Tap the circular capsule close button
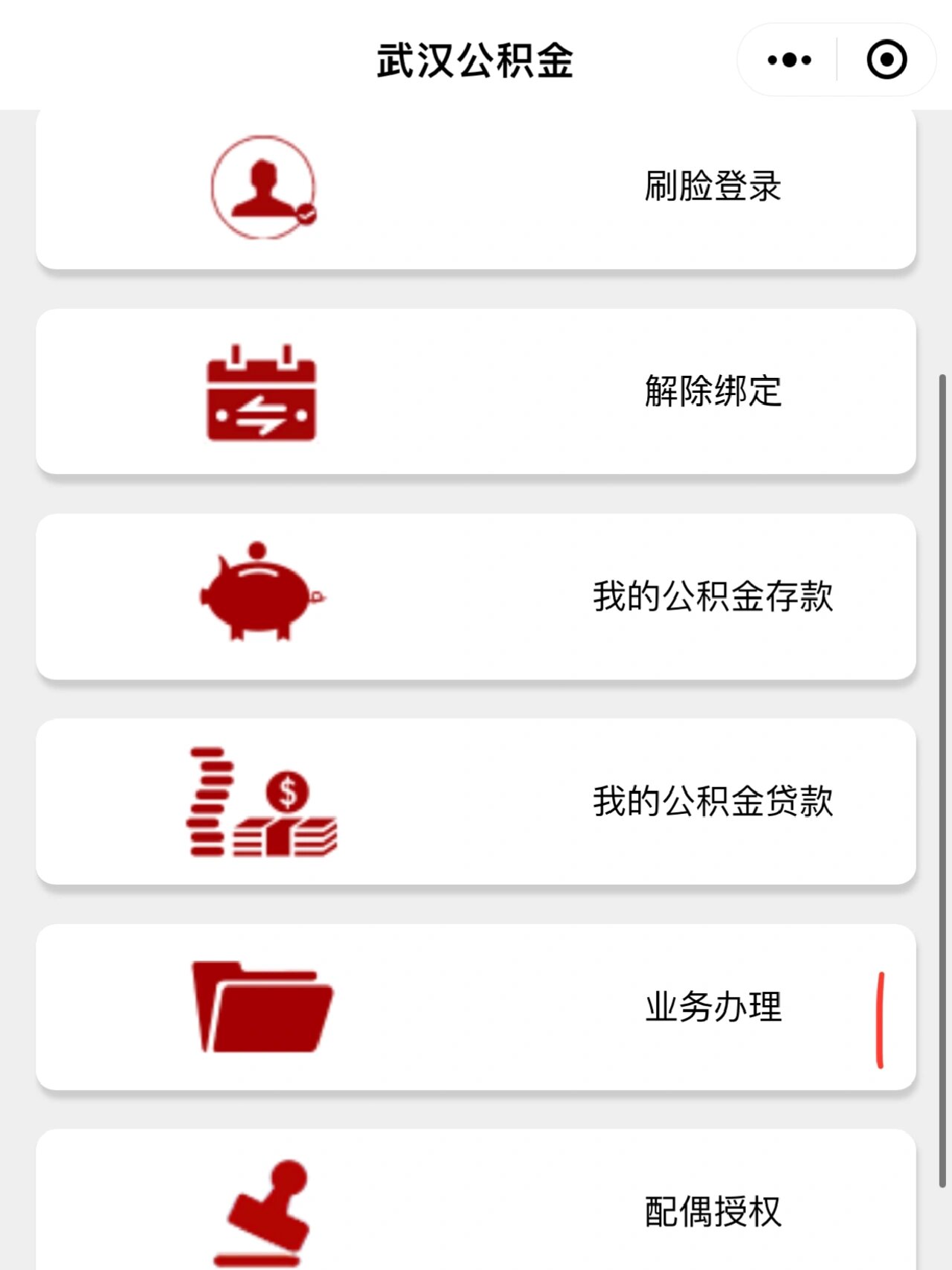Screen dimensions: 952x1270 (885, 60)
